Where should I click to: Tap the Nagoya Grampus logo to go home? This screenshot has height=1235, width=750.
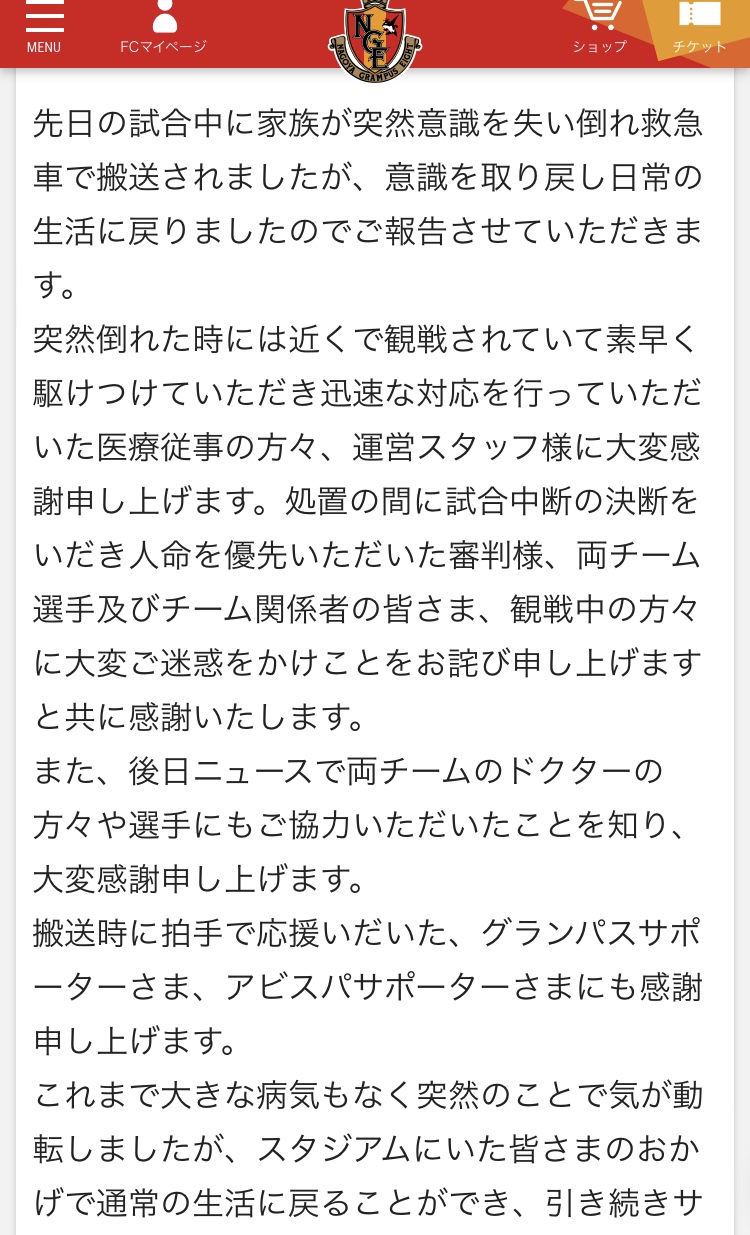click(x=374, y=41)
